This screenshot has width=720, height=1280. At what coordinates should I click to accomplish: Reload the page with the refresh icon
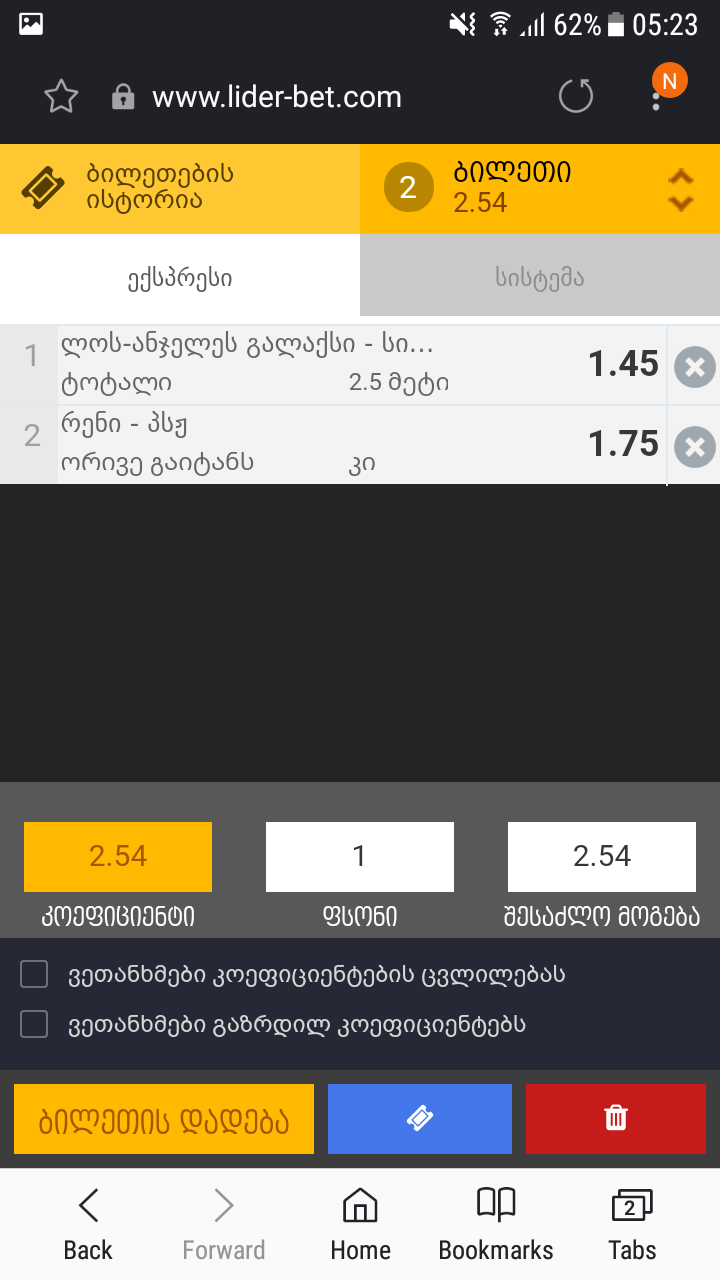[575, 96]
